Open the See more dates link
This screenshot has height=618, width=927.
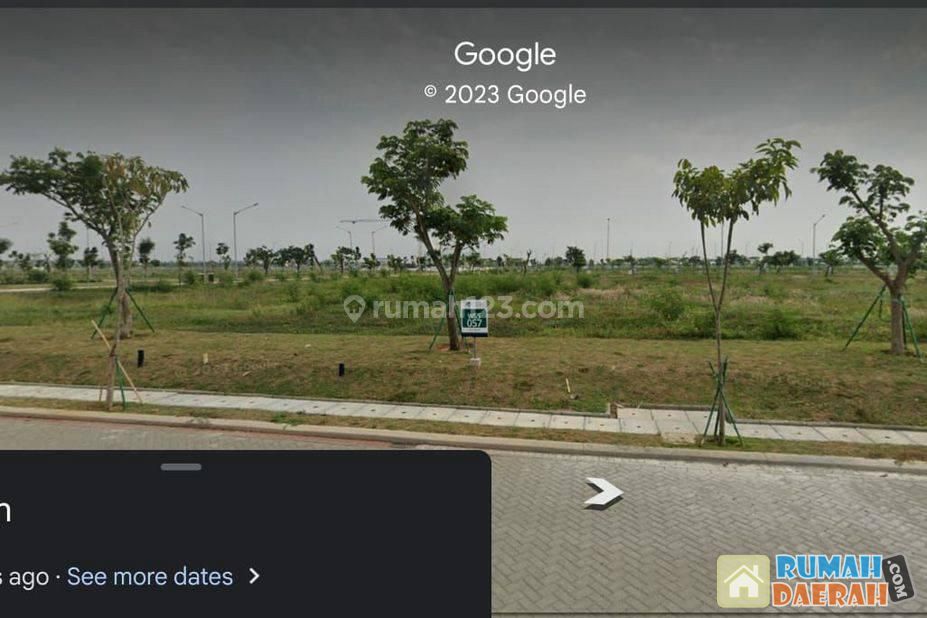(150, 577)
